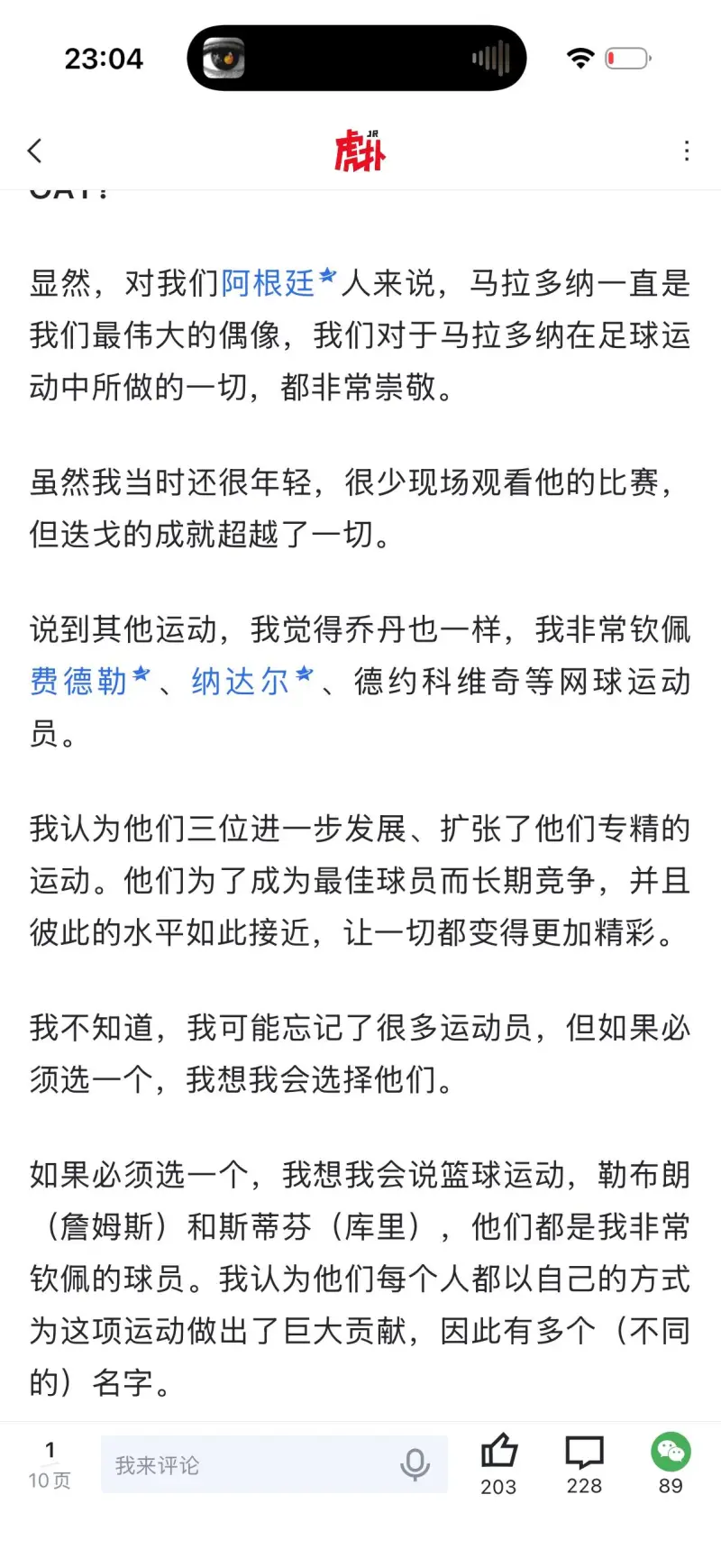The width and height of the screenshot is (721, 1568).
Task: Share the post via WeChat
Action: pos(671,1453)
